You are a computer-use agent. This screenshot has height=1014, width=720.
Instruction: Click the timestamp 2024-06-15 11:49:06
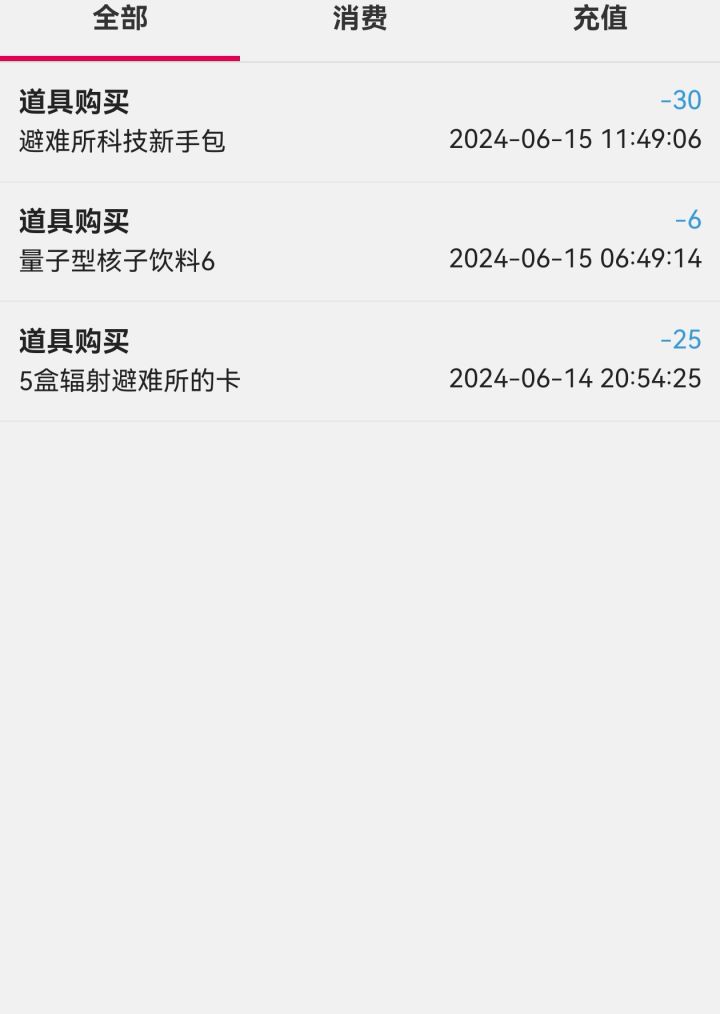click(576, 139)
